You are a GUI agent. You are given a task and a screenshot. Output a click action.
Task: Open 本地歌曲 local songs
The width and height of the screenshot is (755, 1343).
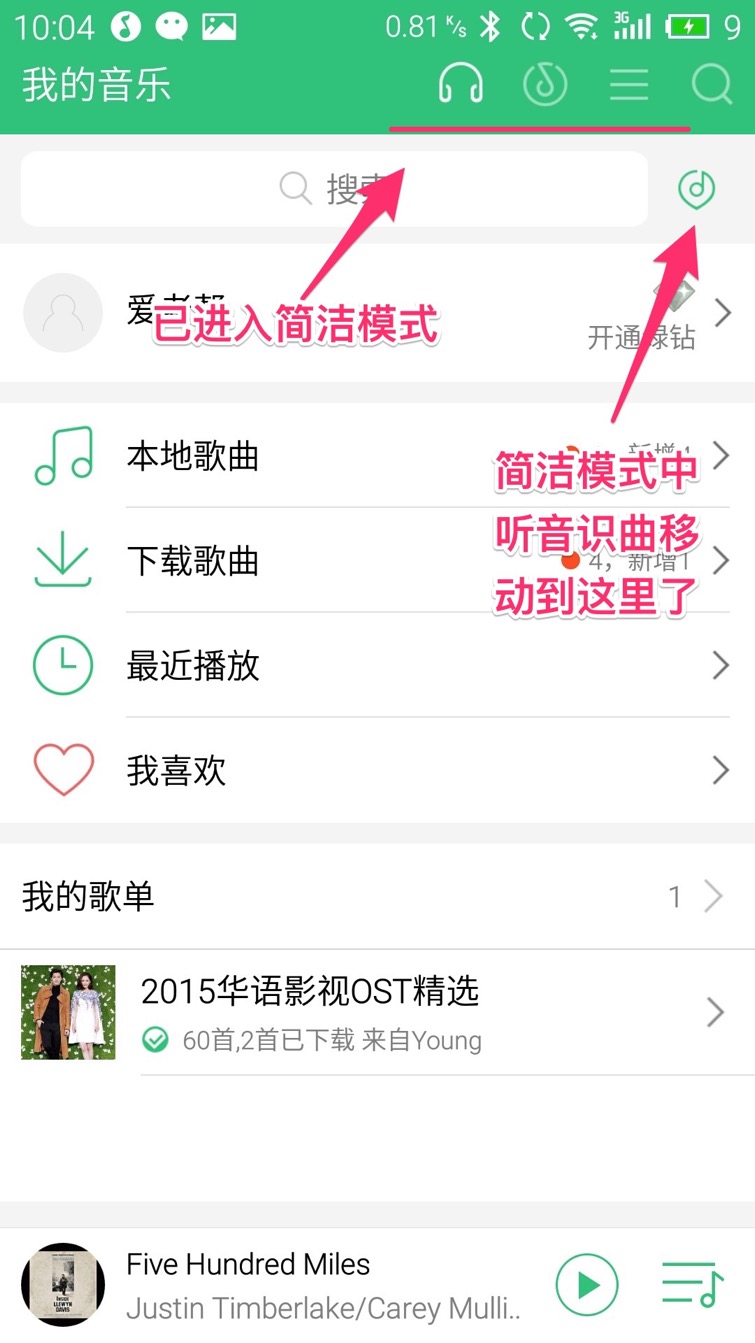click(x=377, y=456)
